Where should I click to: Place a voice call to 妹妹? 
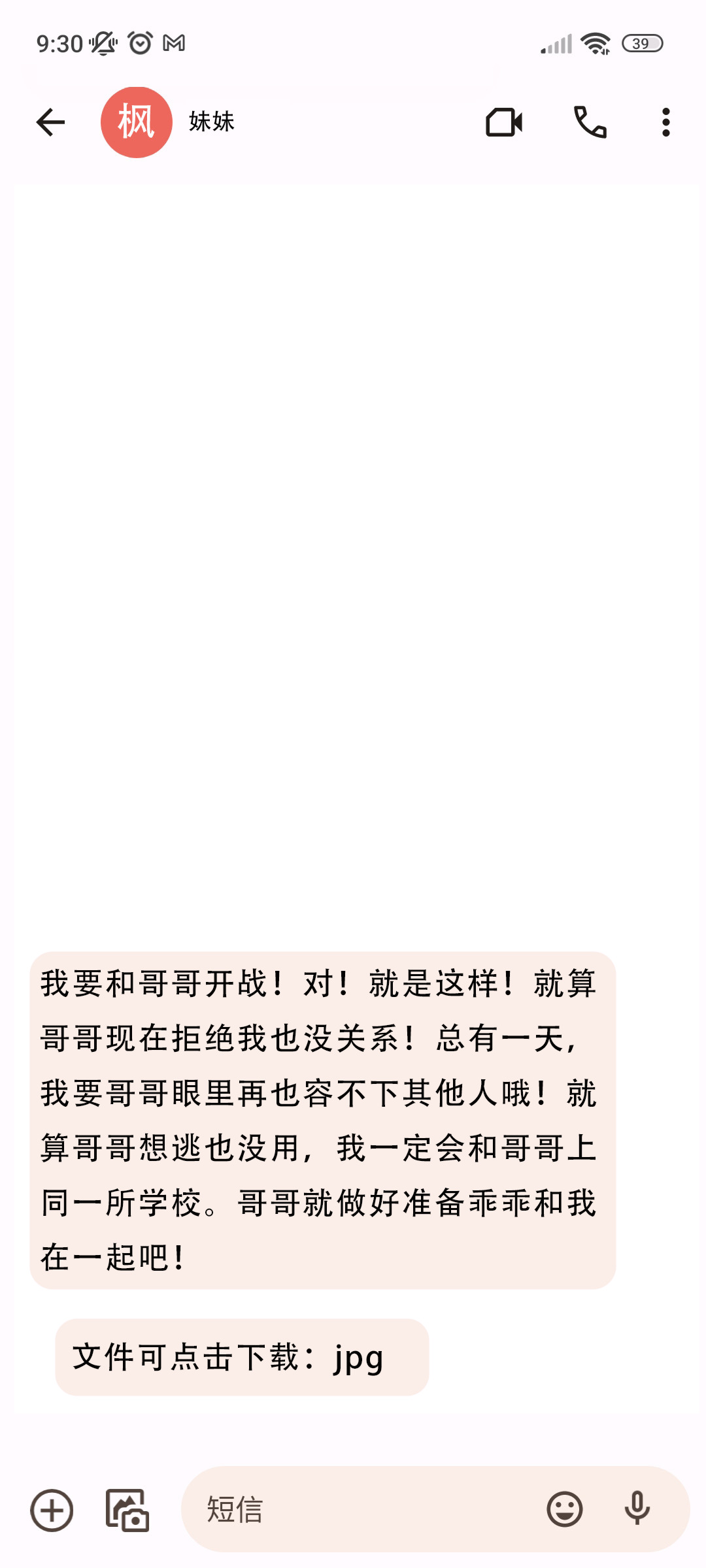(590, 122)
